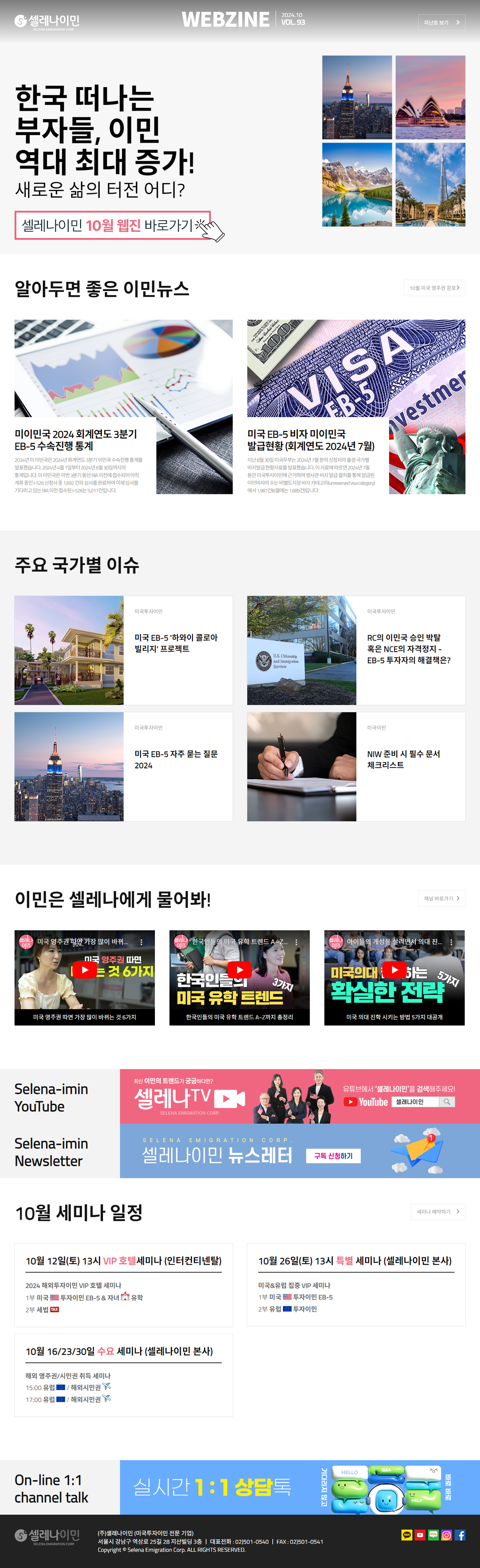Open the KakaoTalk icon in the footer
The width and height of the screenshot is (480, 1568).
(x=407, y=1535)
